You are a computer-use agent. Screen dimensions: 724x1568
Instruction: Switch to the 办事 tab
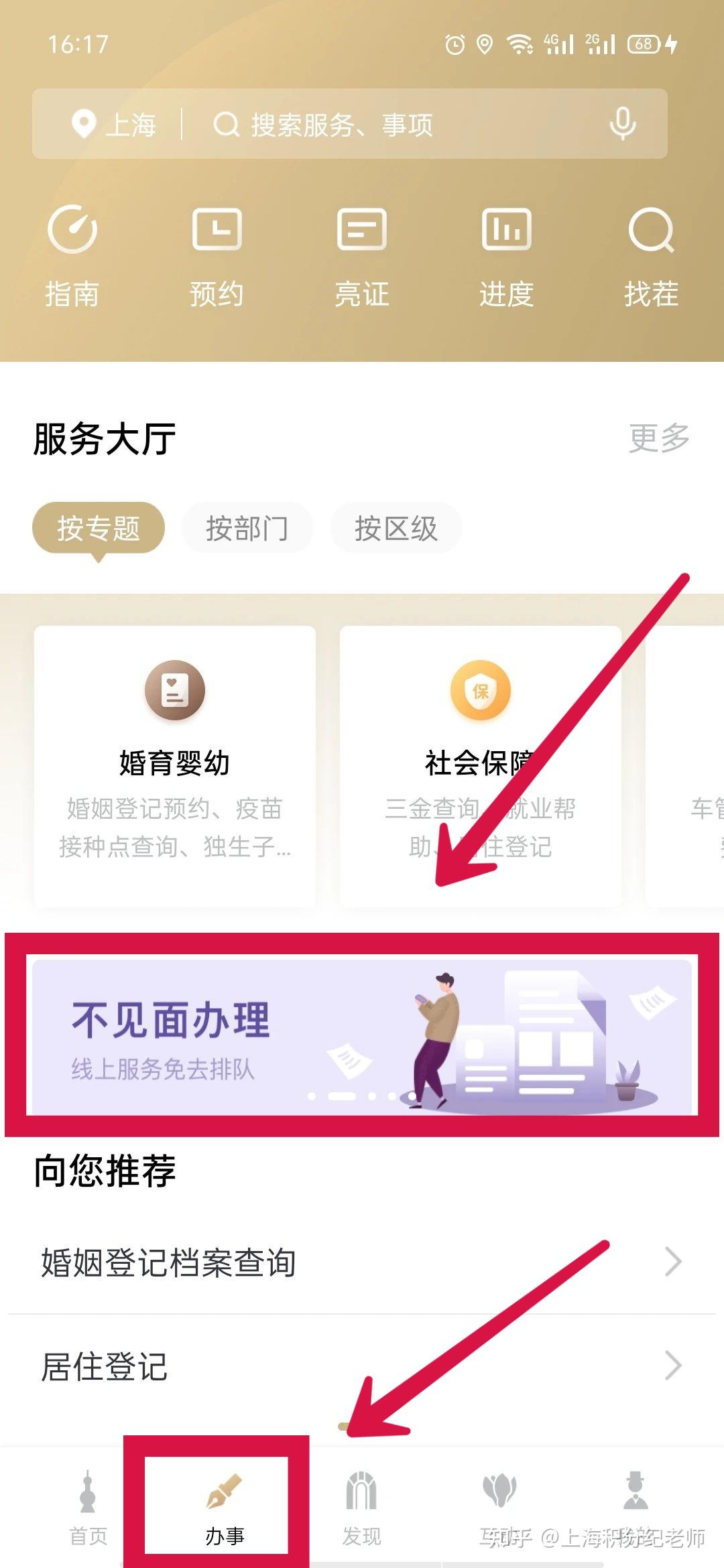(x=224, y=1508)
